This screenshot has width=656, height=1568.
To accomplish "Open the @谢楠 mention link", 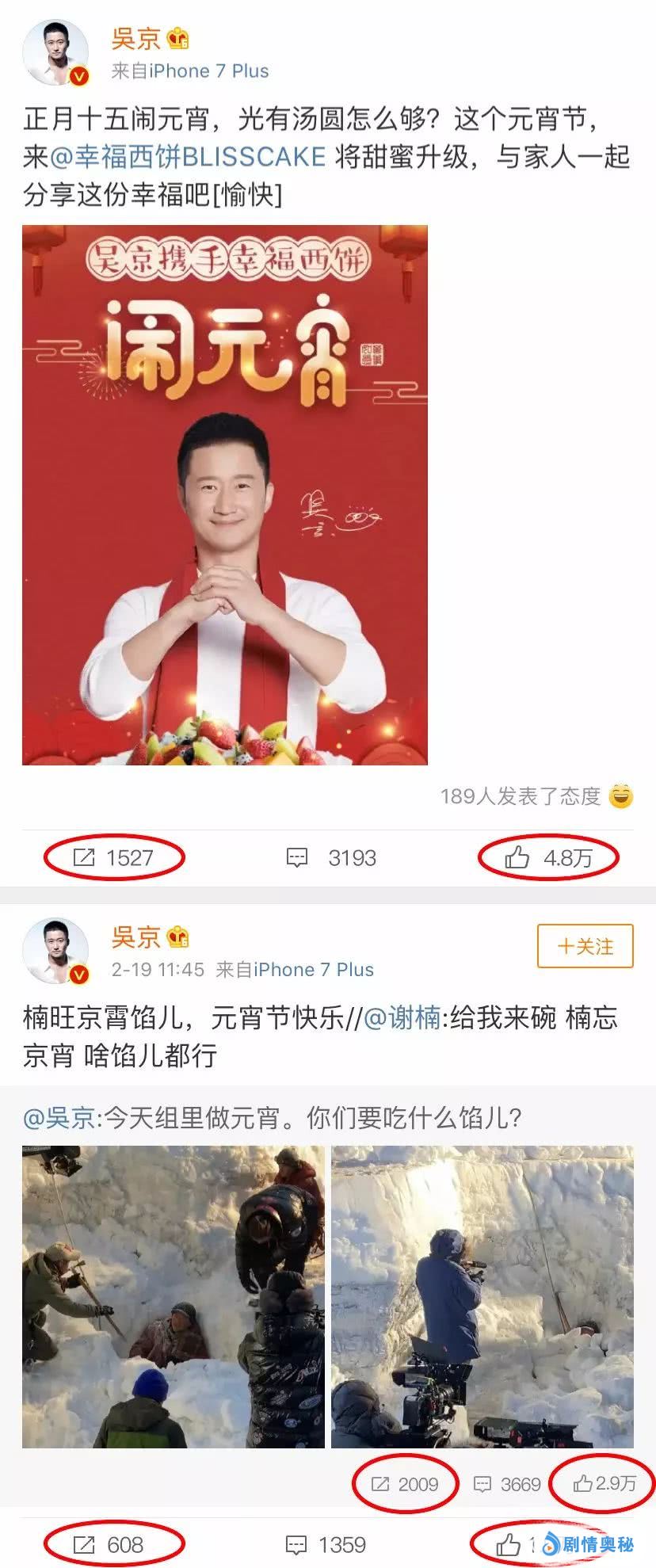I will (402, 1017).
